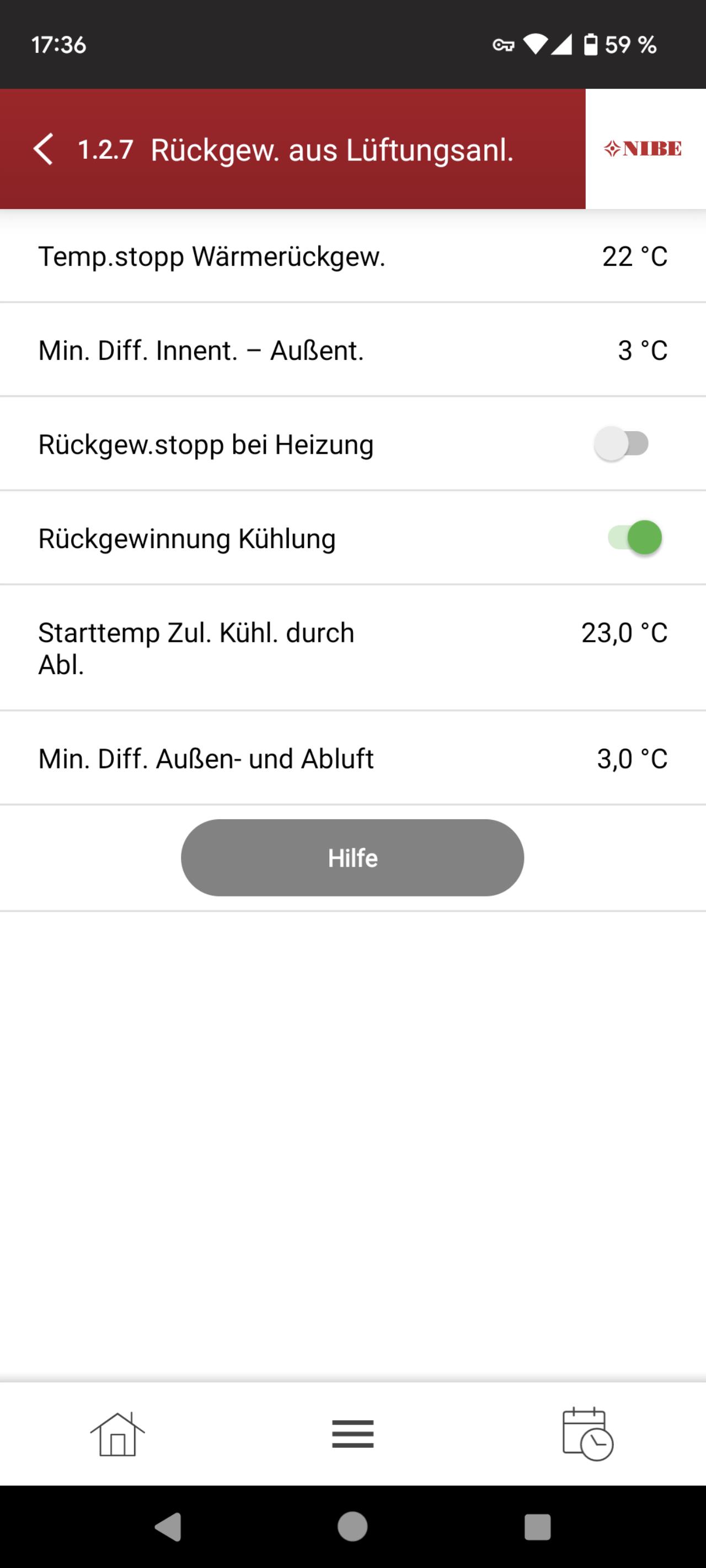The width and height of the screenshot is (706, 1568).
Task: Tap the Hilfe button
Action: click(352, 858)
